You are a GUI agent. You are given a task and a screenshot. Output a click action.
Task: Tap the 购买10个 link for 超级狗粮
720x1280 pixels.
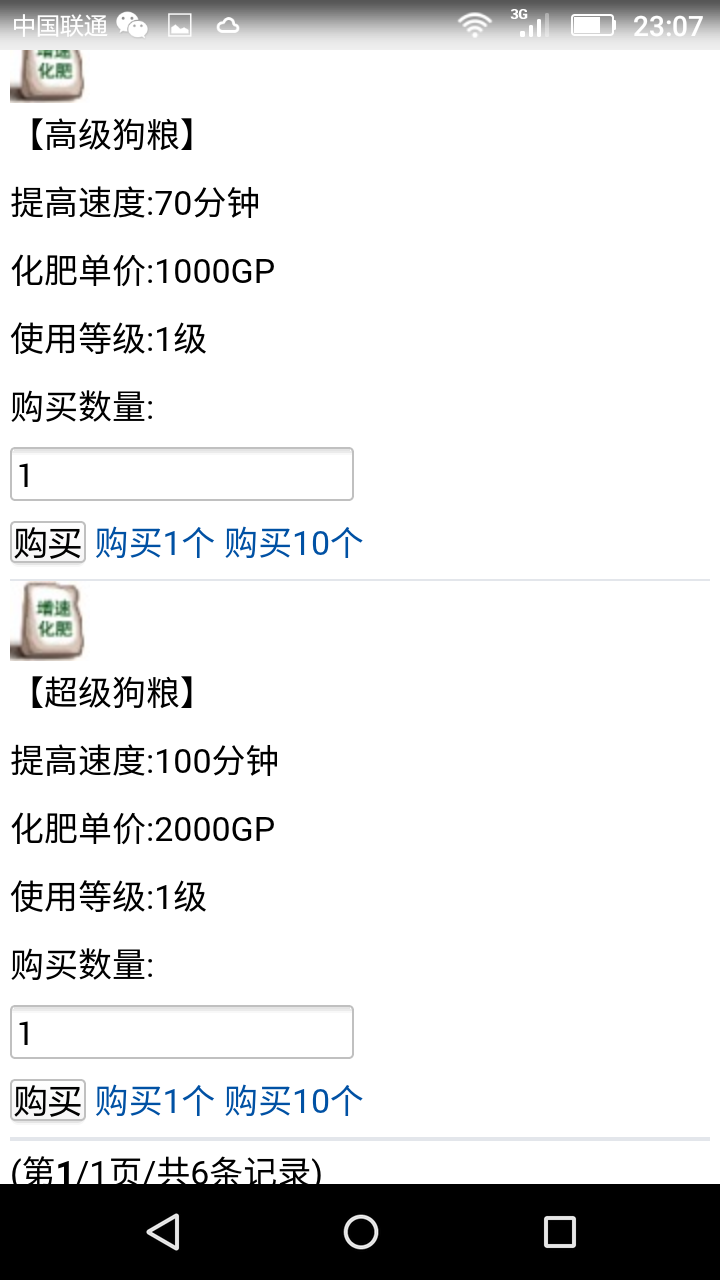pos(293,1101)
